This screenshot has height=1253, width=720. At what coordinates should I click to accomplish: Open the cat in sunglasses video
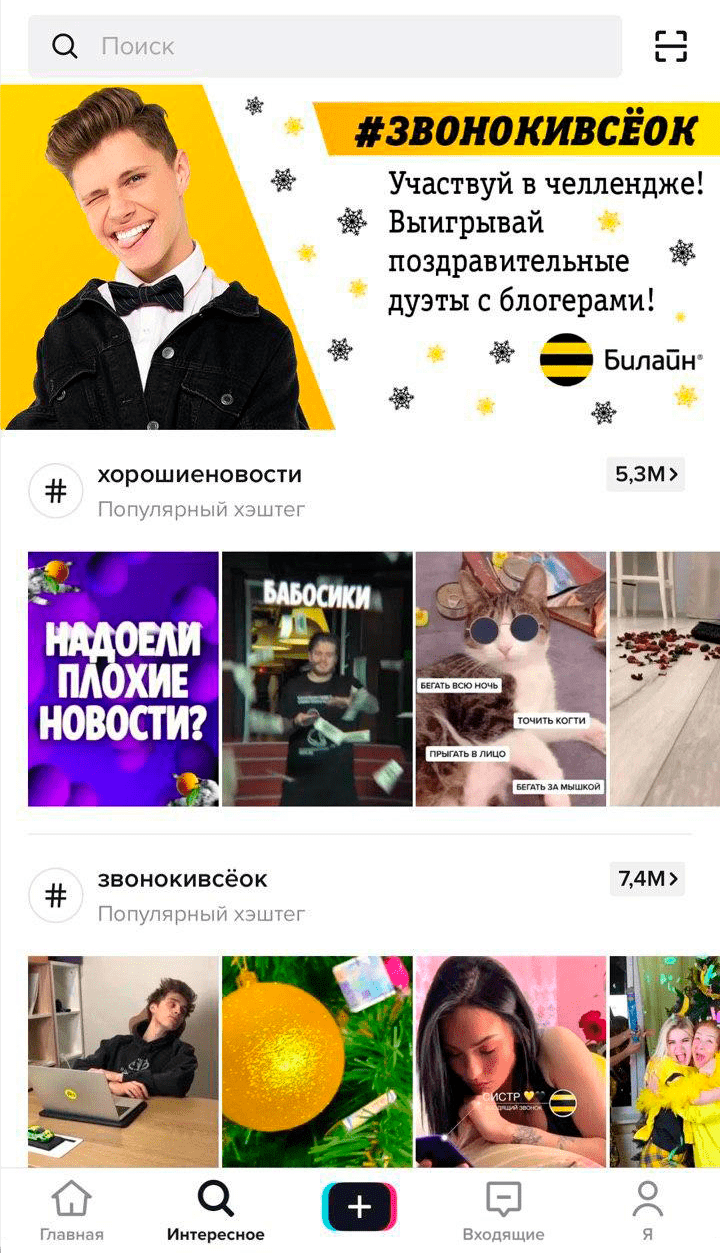(510, 679)
